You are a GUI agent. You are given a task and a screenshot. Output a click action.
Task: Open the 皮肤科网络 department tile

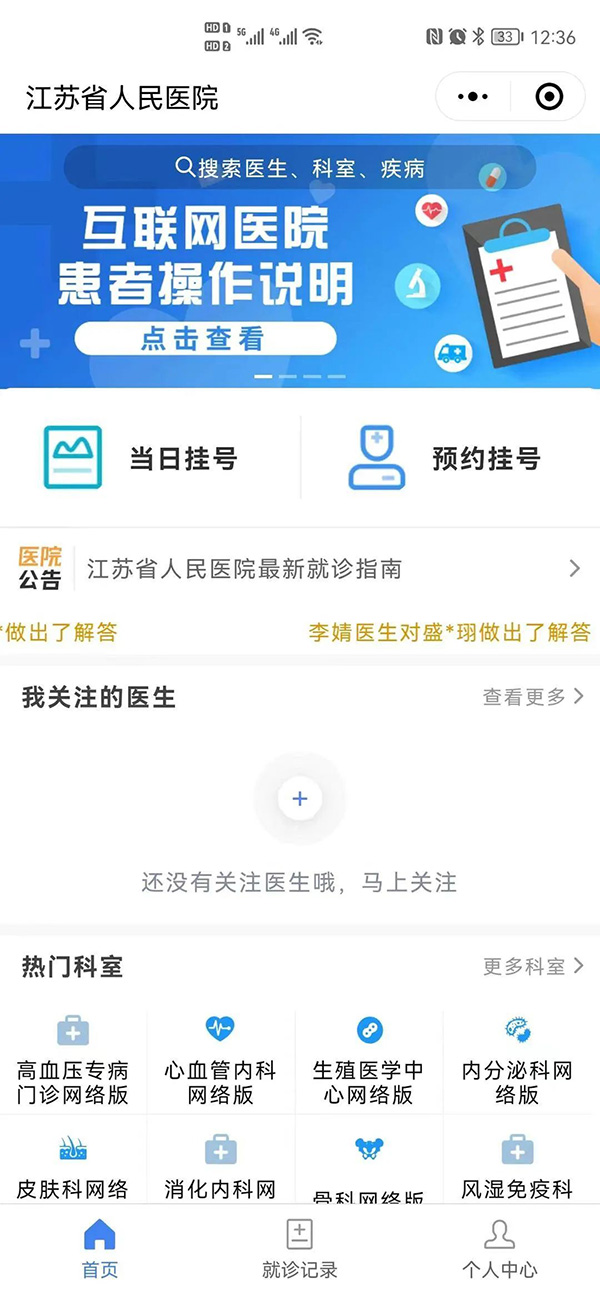pyautogui.click(x=73, y=1165)
